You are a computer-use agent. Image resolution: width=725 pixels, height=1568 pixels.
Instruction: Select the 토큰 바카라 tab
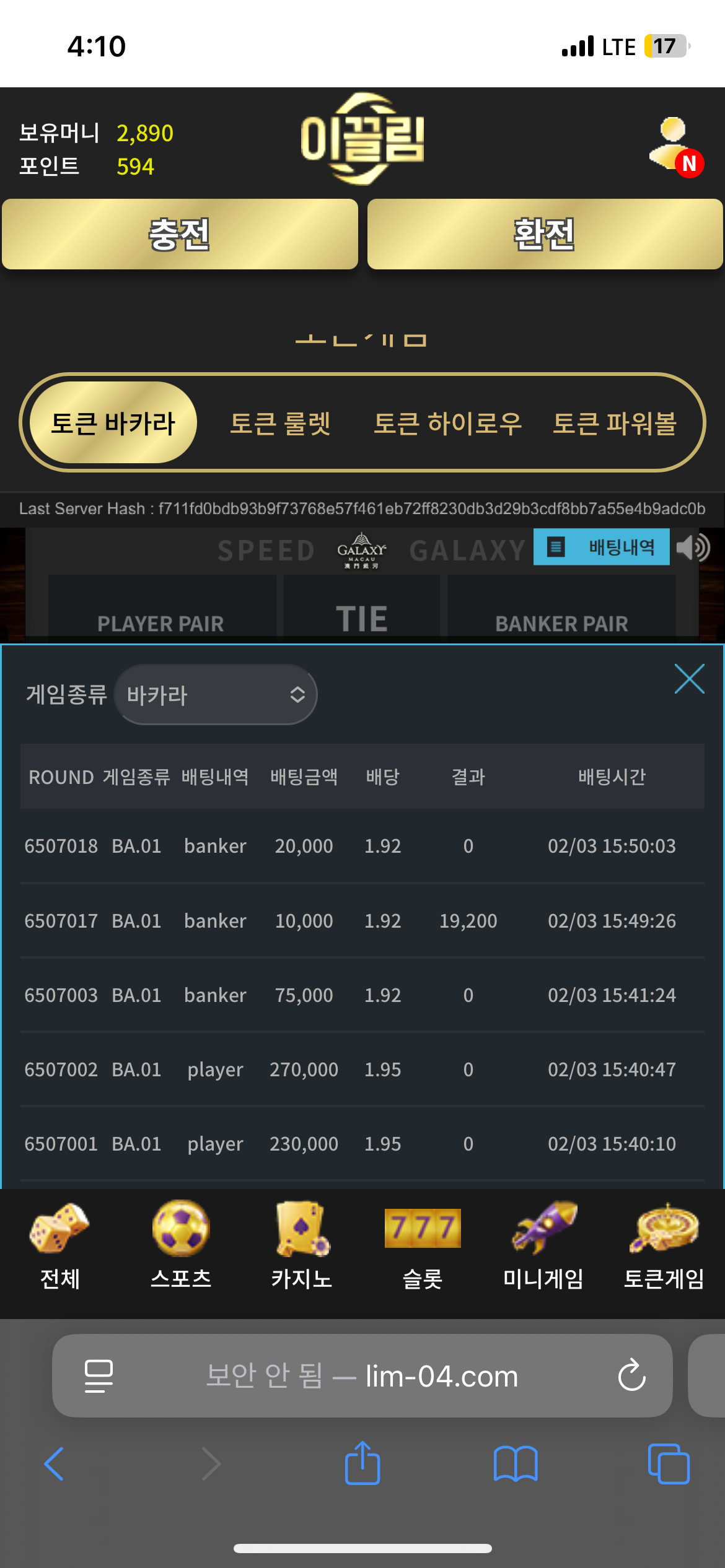tap(113, 423)
